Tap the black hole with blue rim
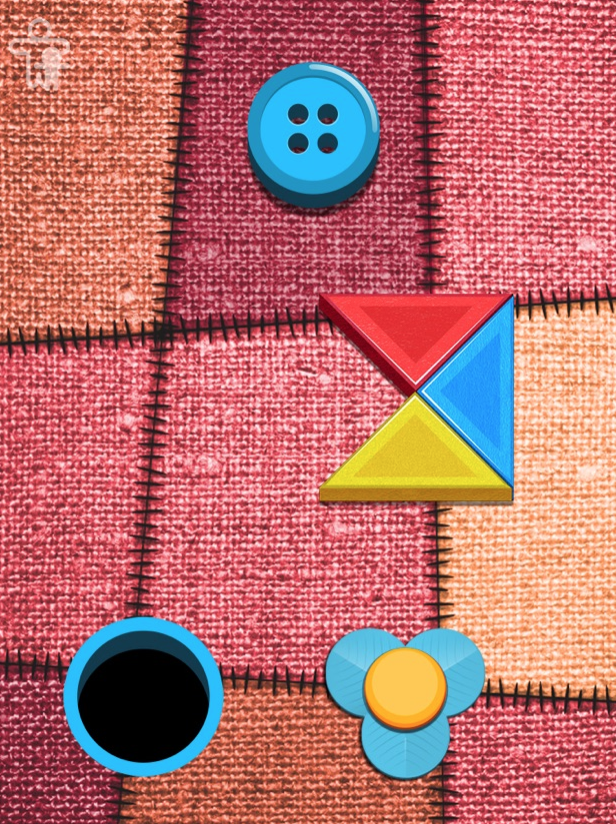This screenshot has width=616, height=824. pyautogui.click(x=142, y=696)
